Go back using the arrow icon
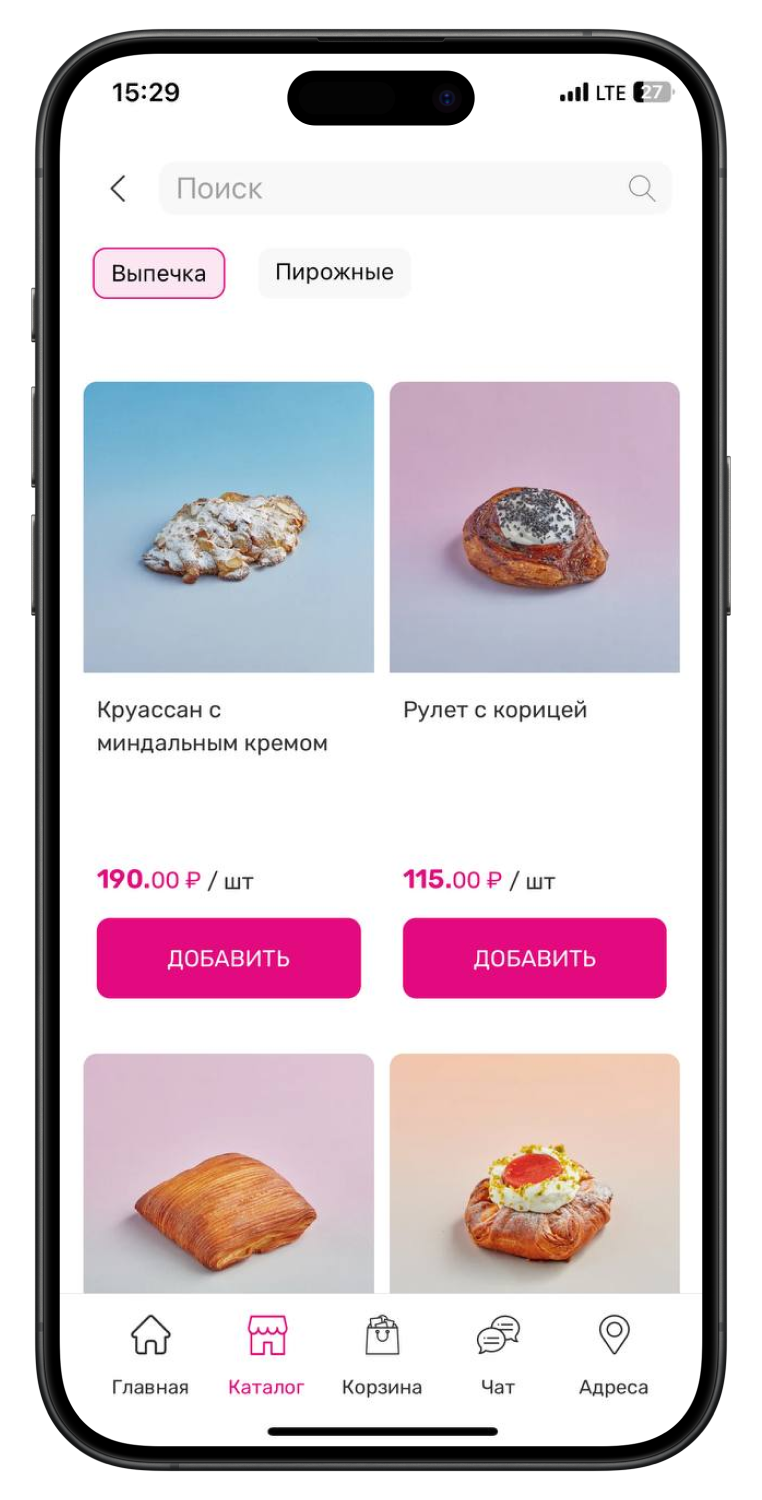762x1500 pixels. click(118, 188)
